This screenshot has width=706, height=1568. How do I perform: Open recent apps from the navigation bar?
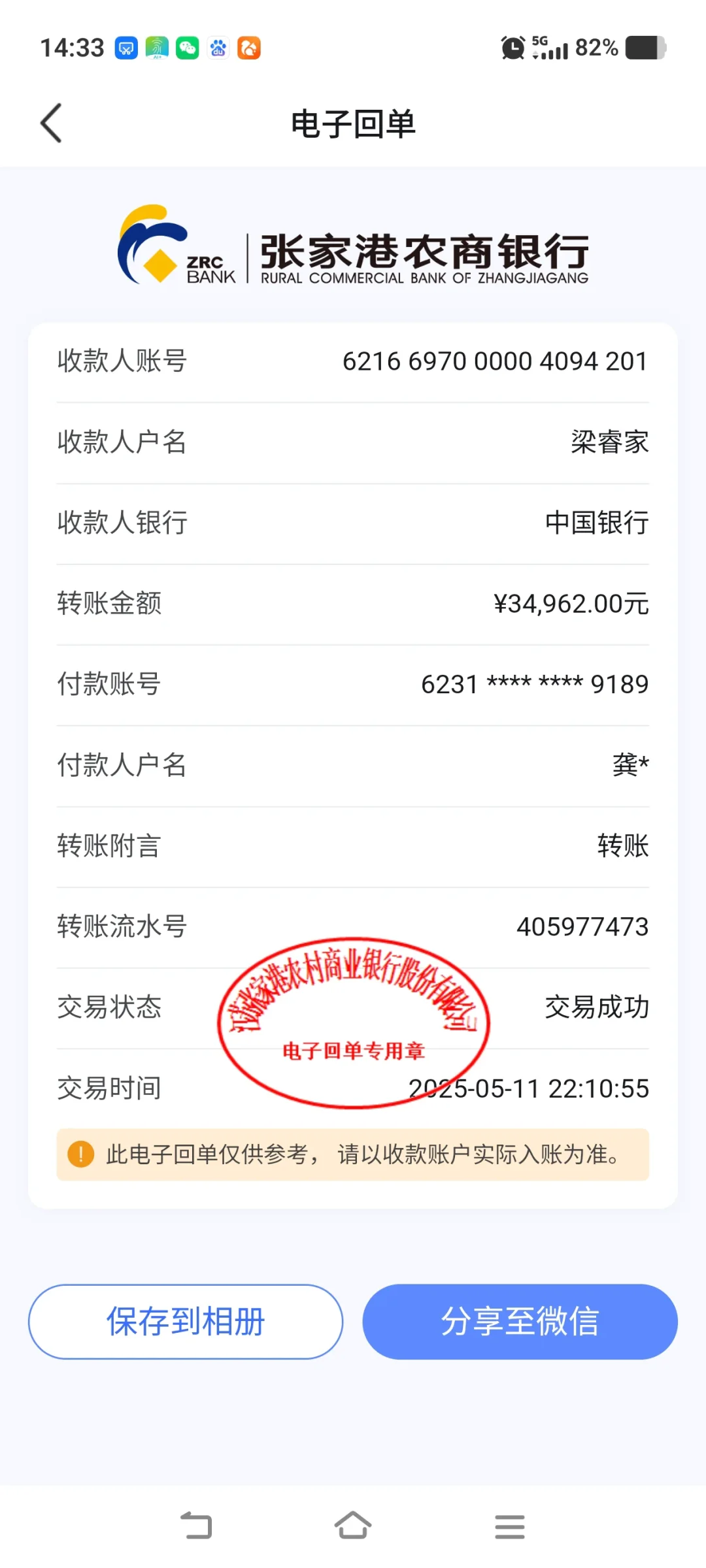(x=510, y=1526)
